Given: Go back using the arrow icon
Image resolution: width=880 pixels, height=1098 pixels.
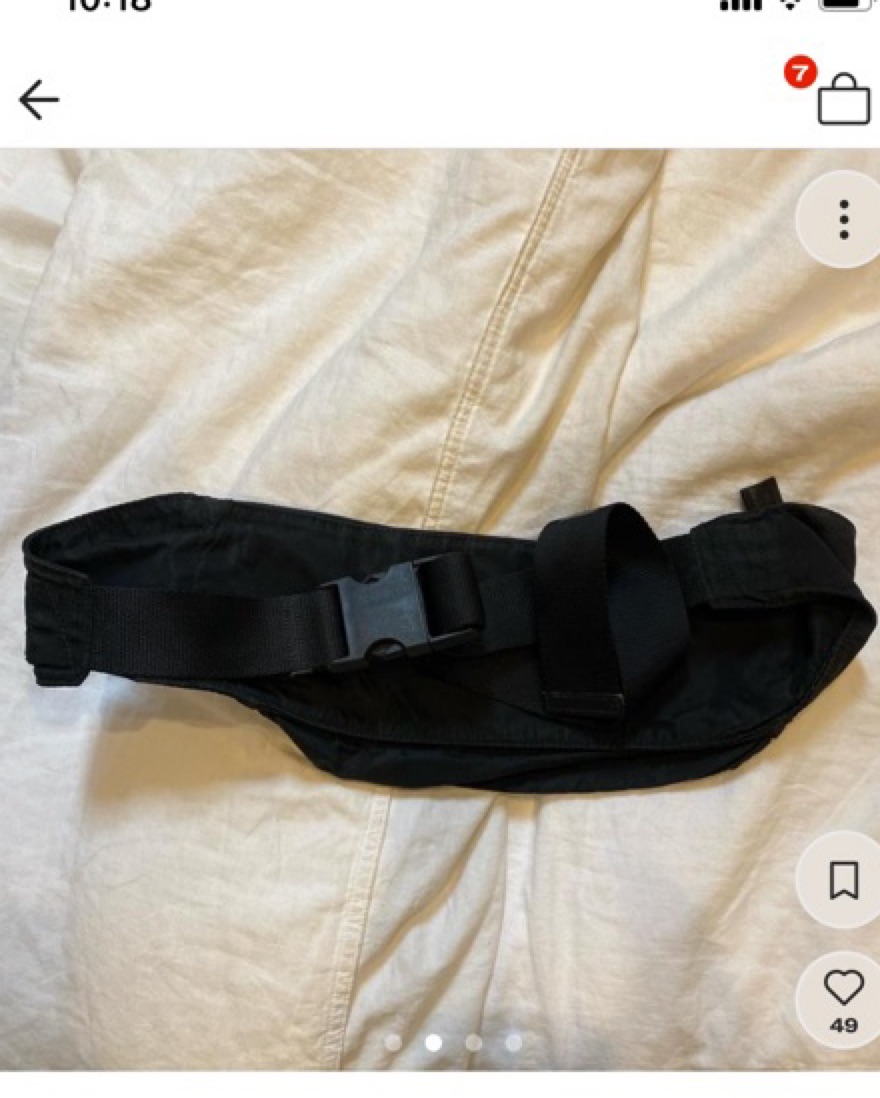Looking at the screenshot, I should click(39, 100).
